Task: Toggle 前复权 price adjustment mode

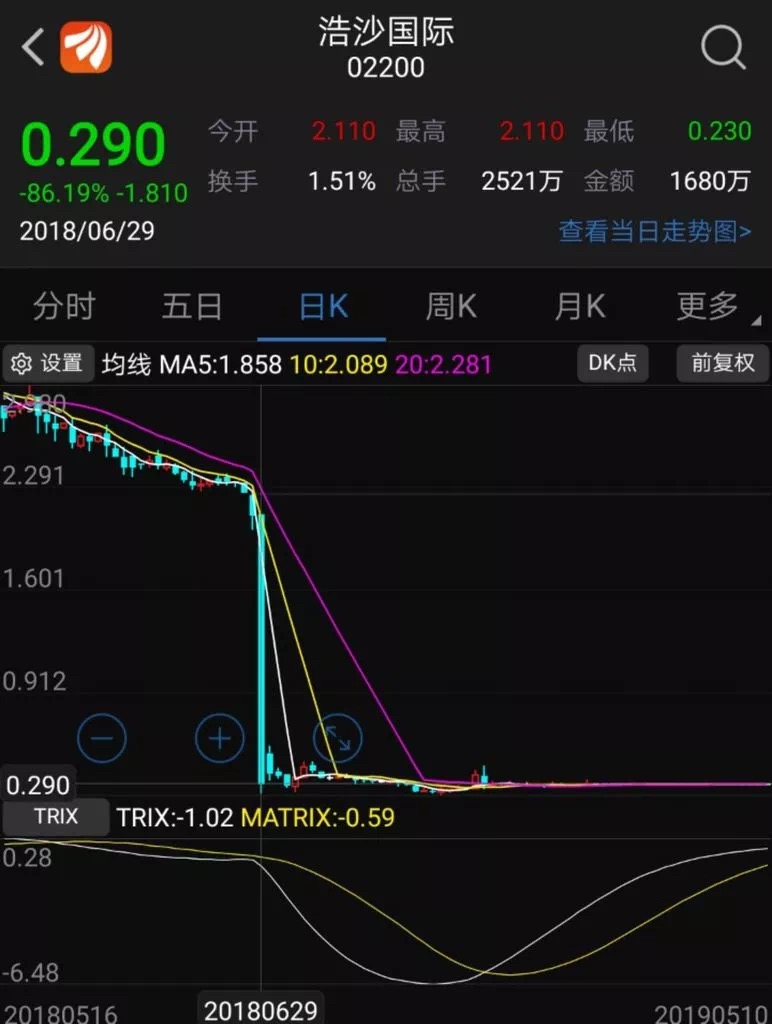Action: [x=722, y=363]
